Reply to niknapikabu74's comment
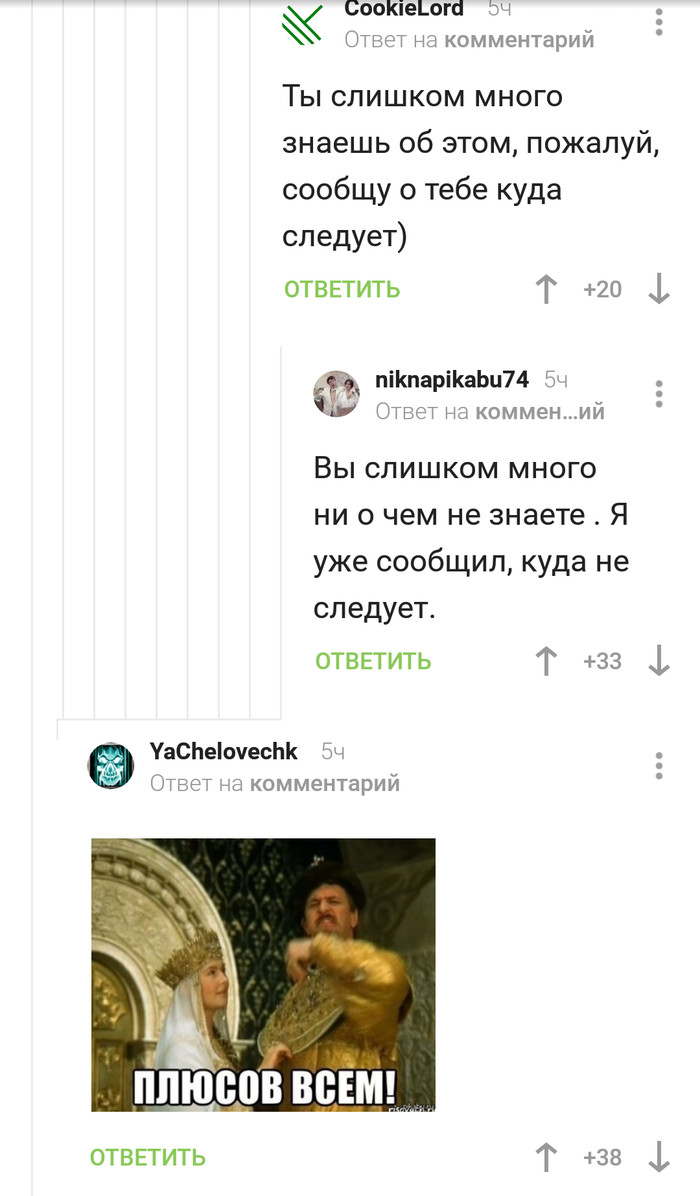 (x=373, y=661)
